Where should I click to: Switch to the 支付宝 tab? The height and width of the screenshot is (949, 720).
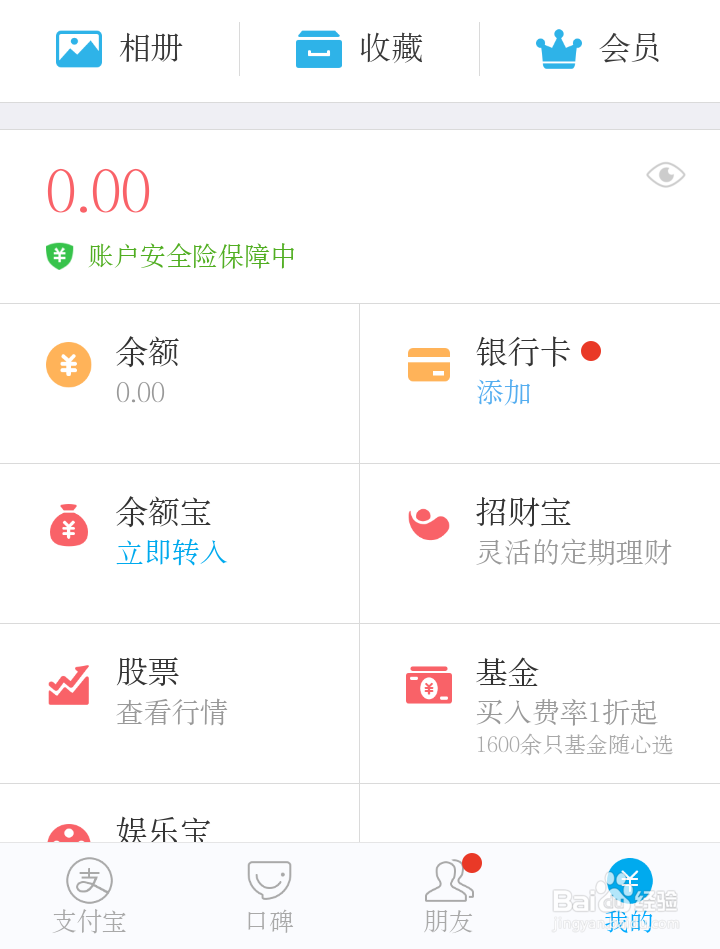(x=88, y=895)
